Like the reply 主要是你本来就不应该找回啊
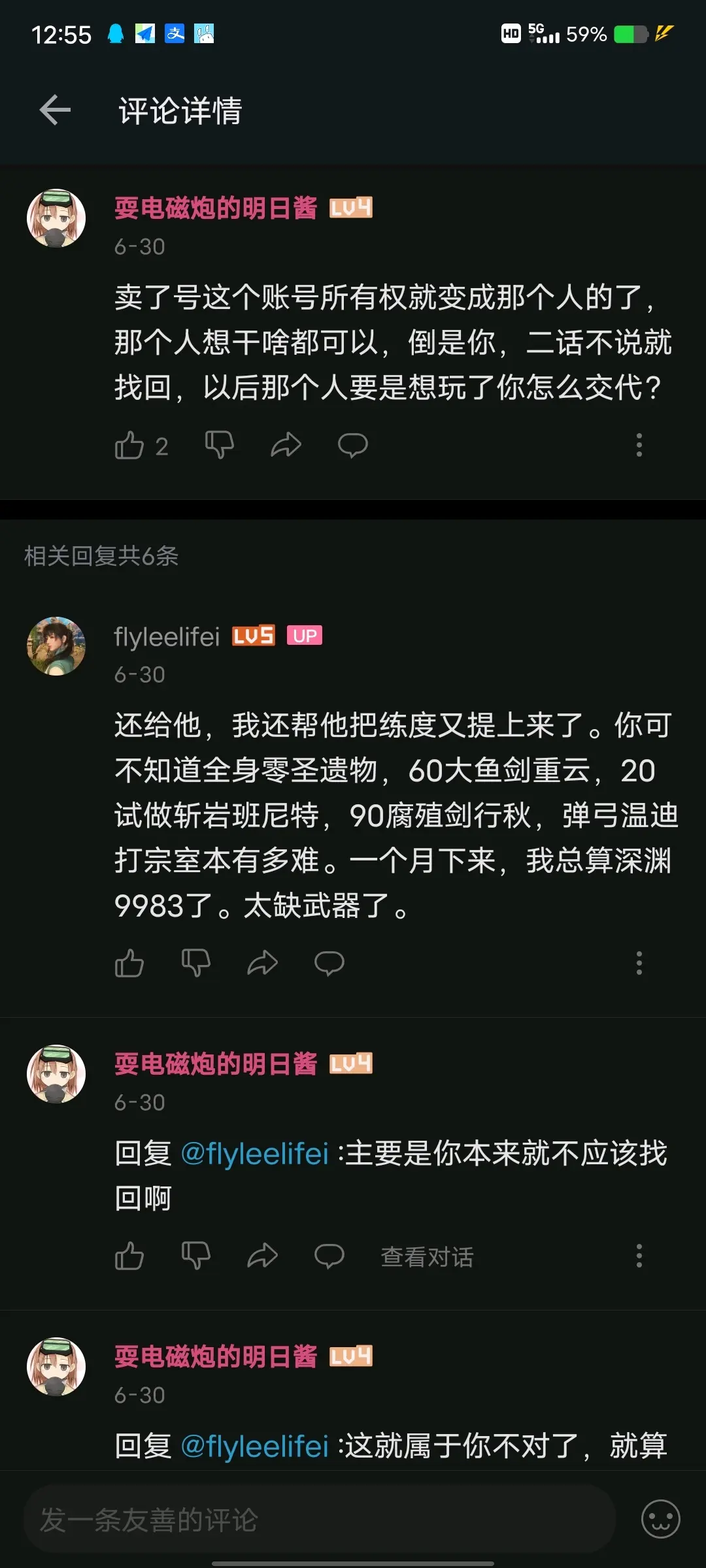 129,1256
